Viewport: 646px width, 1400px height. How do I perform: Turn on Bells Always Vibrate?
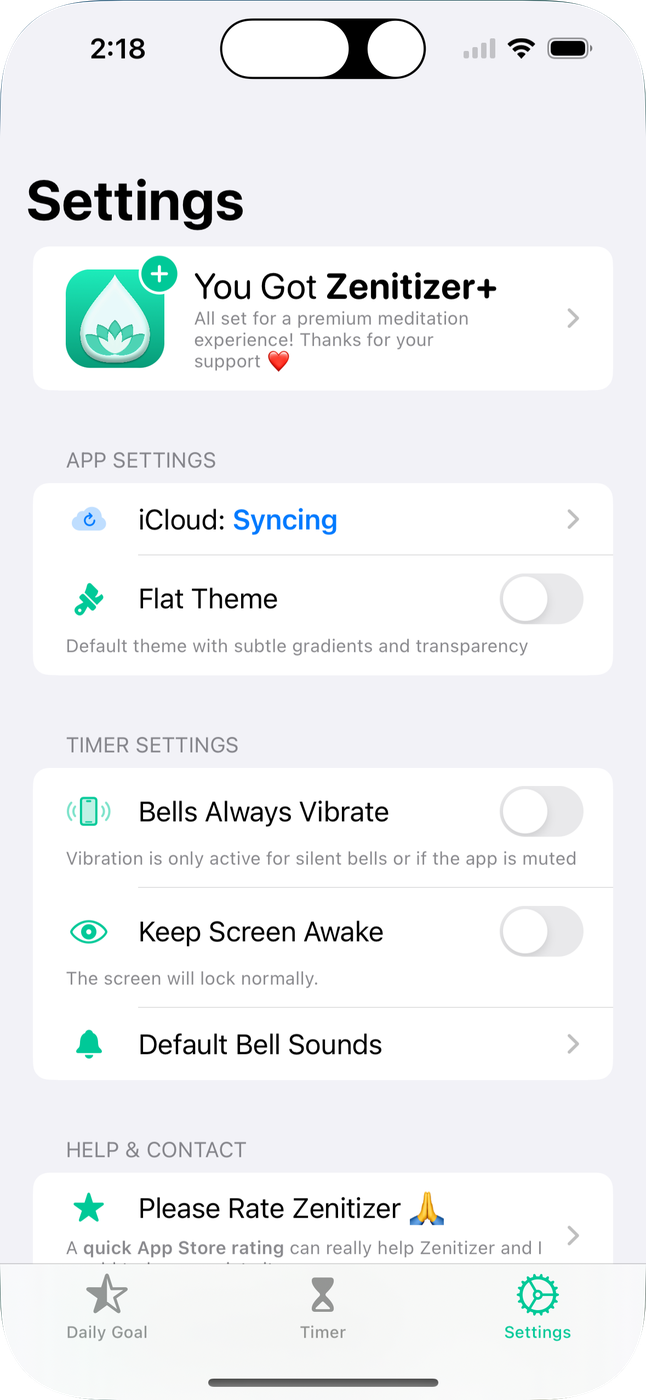(540, 811)
